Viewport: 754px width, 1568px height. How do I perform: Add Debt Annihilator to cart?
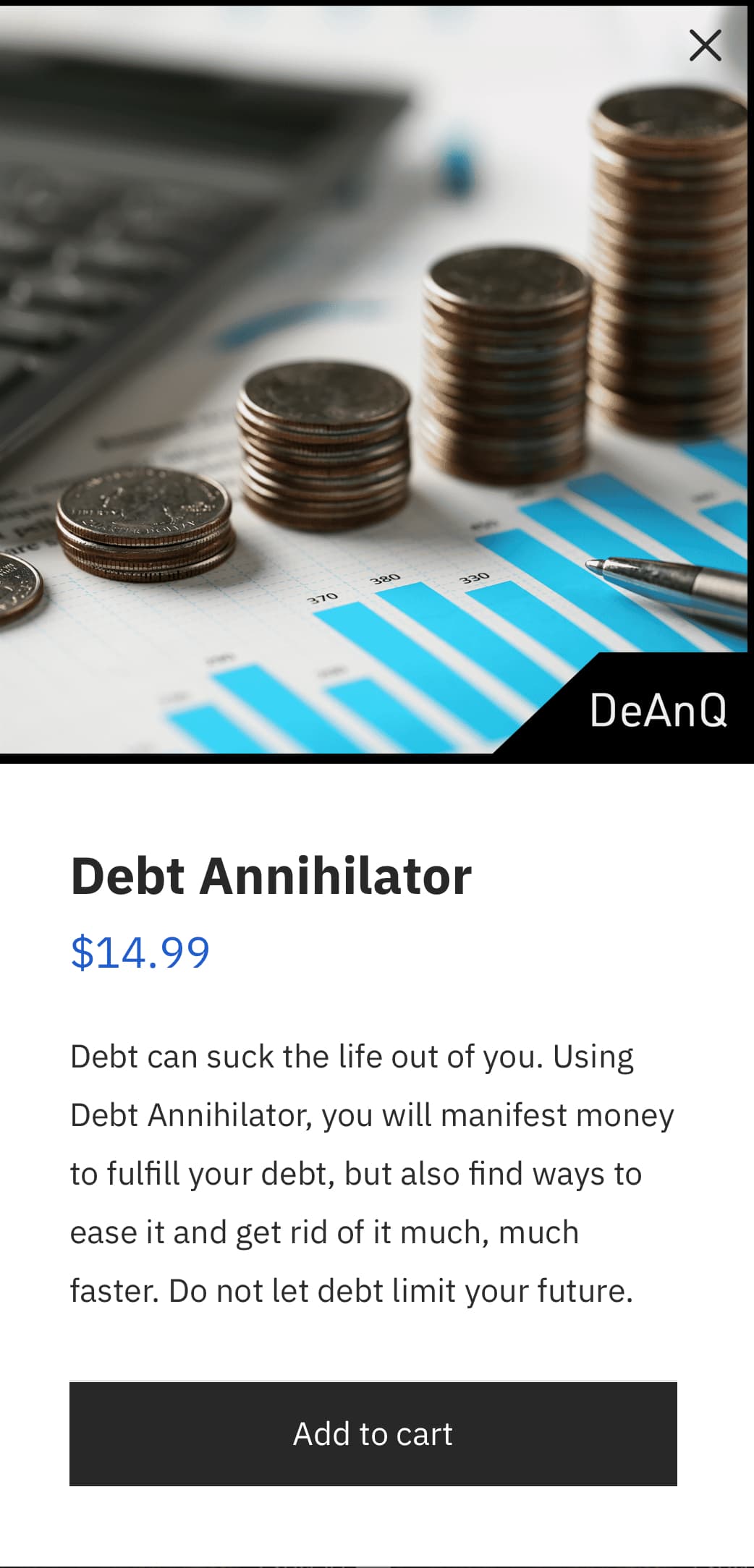click(x=373, y=1433)
